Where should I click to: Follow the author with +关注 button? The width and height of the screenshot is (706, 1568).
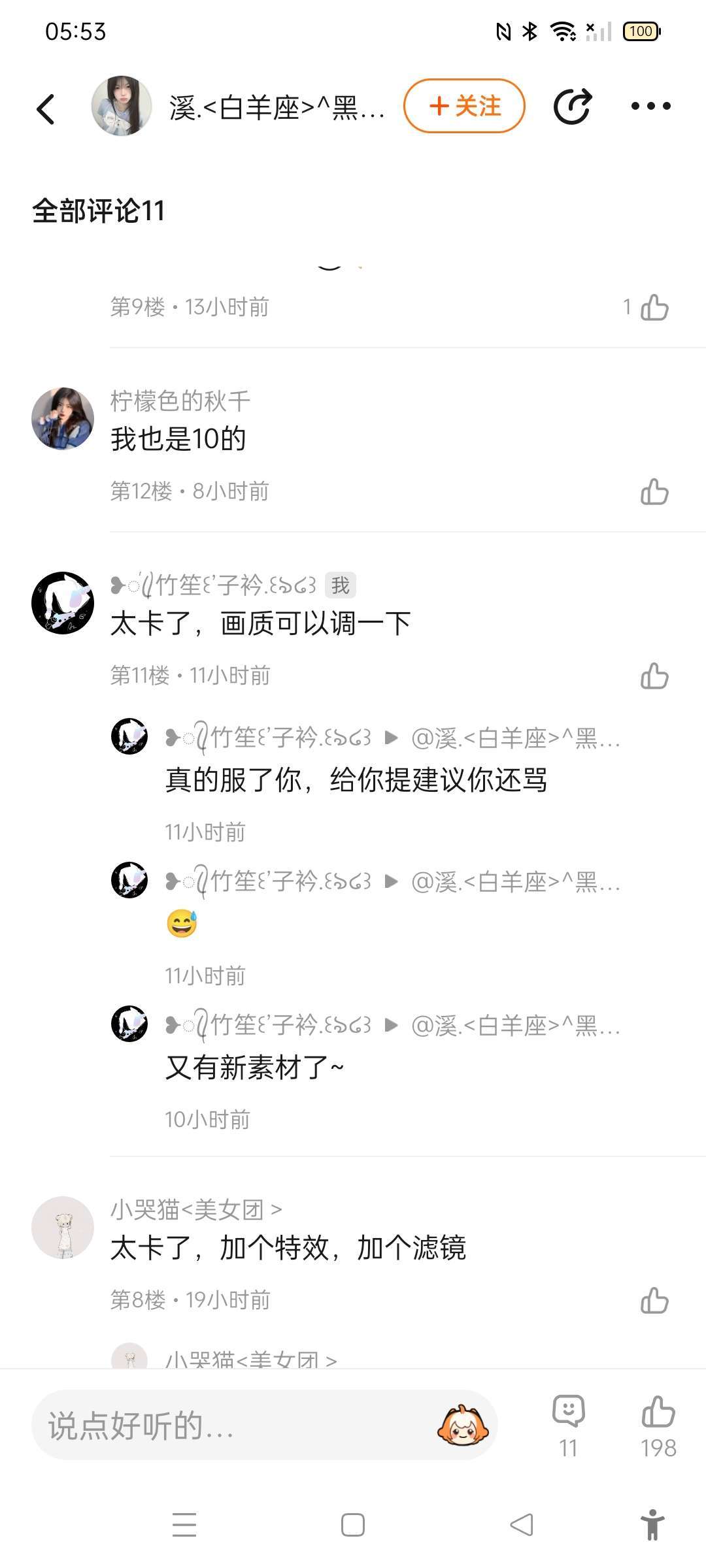pyautogui.click(x=464, y=106)
